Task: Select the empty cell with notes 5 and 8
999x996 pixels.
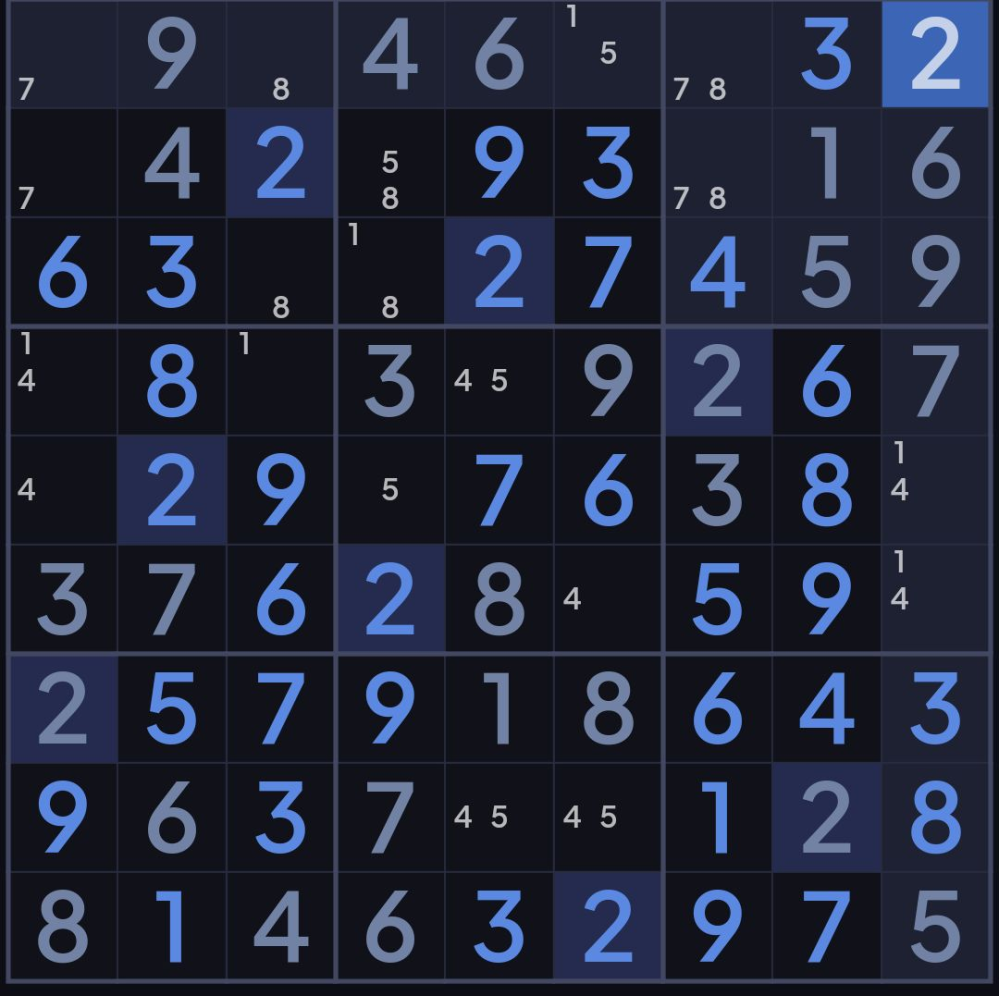Action: (x=389, y=164)
